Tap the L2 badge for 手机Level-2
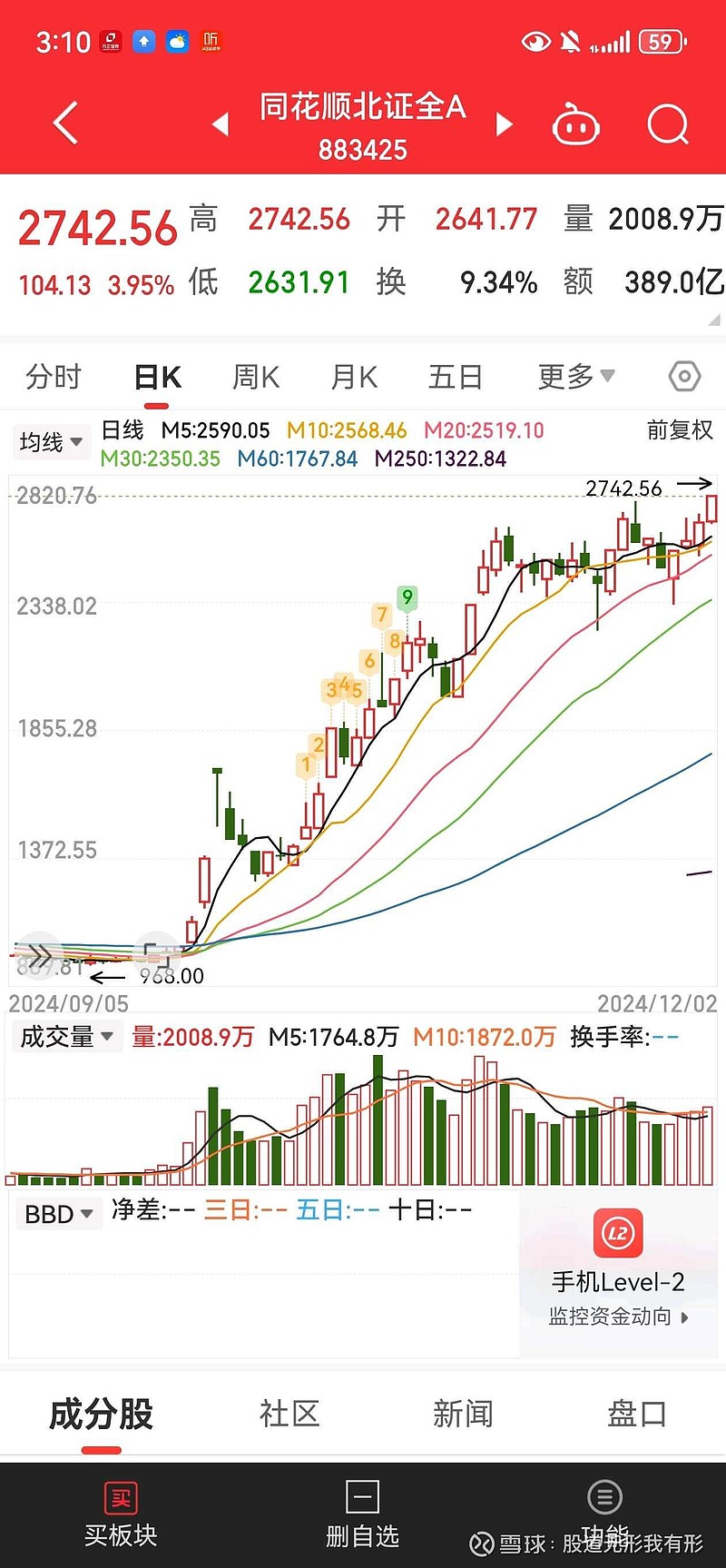The image size is (726, 1568). (x=618, y=1233)
